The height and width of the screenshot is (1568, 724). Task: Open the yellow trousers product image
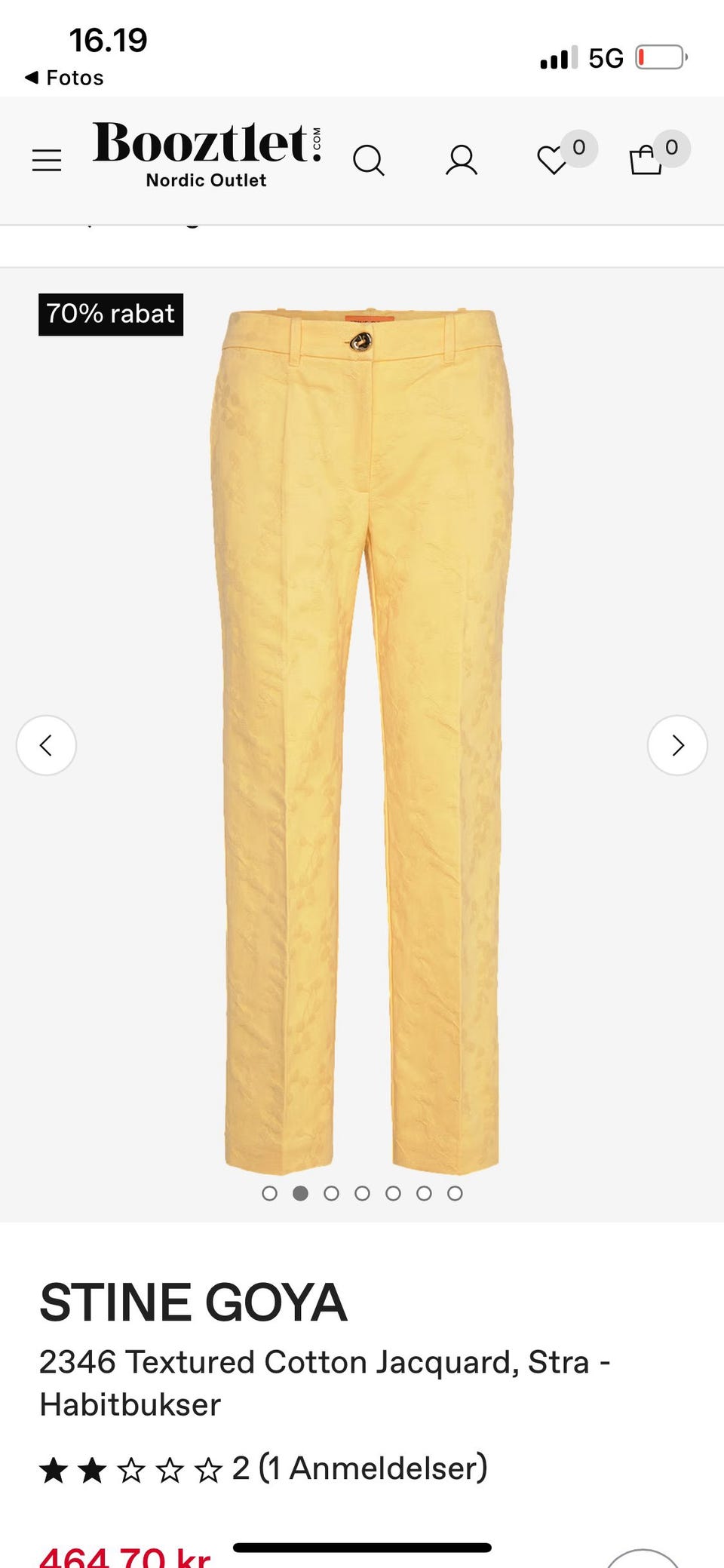[x=362, y=741]
